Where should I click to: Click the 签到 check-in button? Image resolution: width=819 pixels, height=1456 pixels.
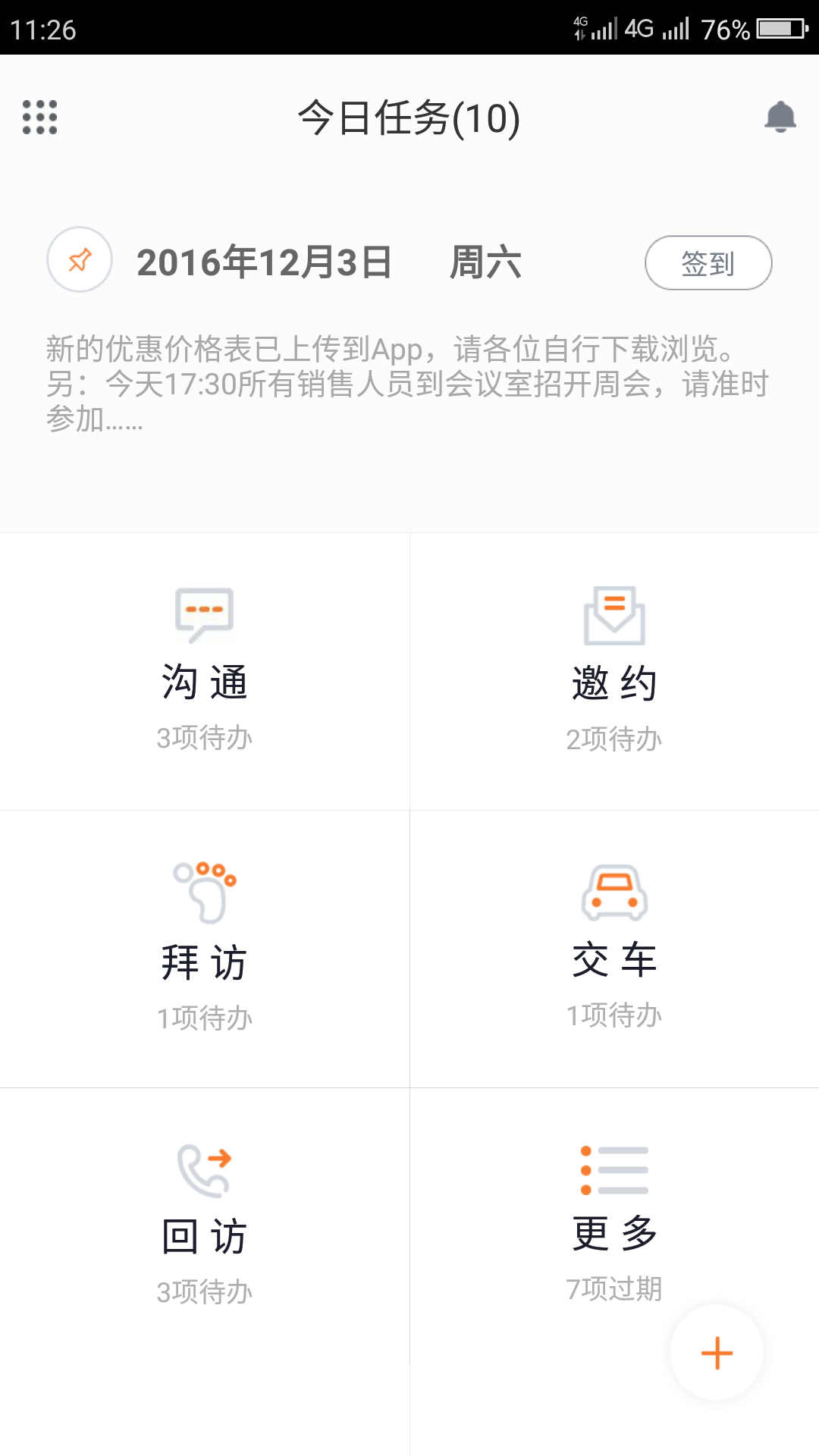[707, 262]
